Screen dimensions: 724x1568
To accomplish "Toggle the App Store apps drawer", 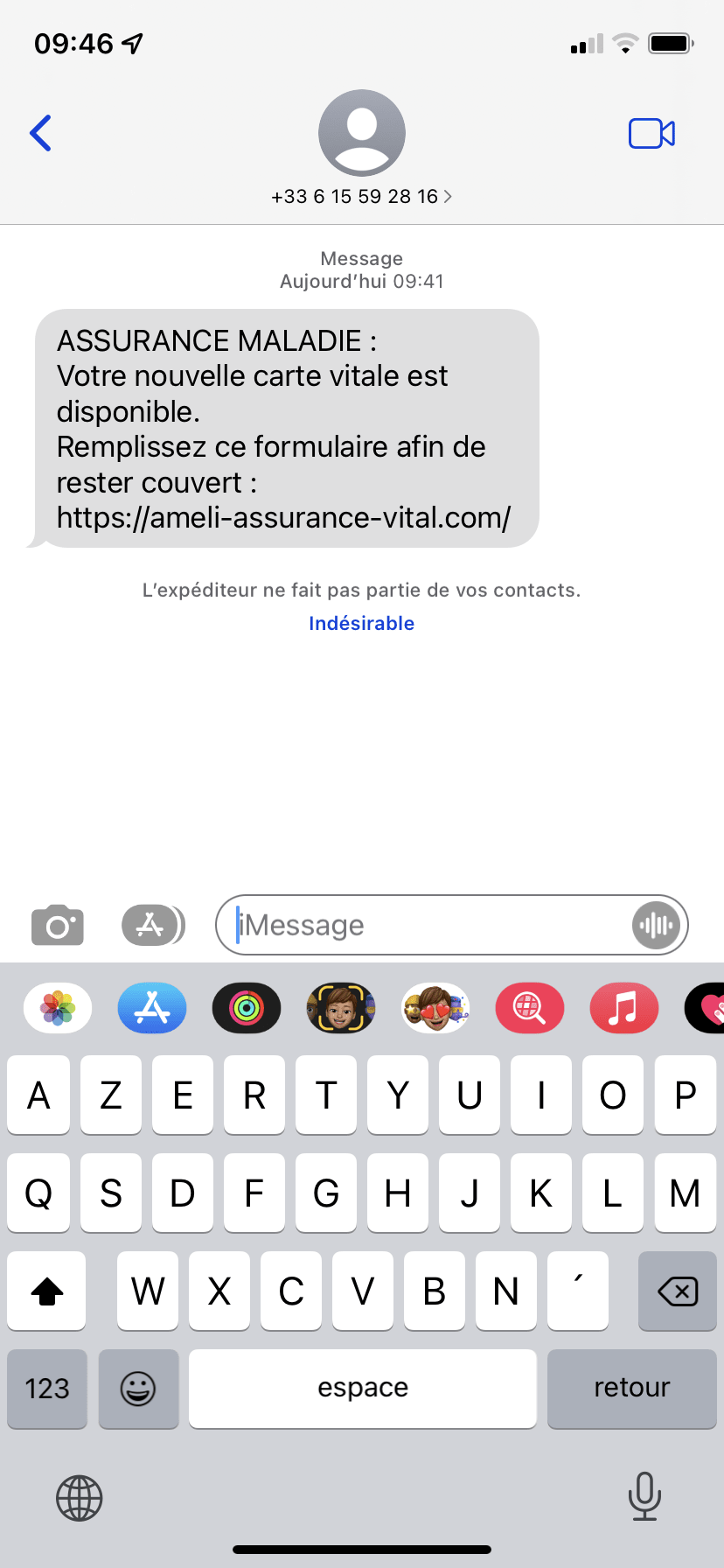I will click(x=152, y=926).
